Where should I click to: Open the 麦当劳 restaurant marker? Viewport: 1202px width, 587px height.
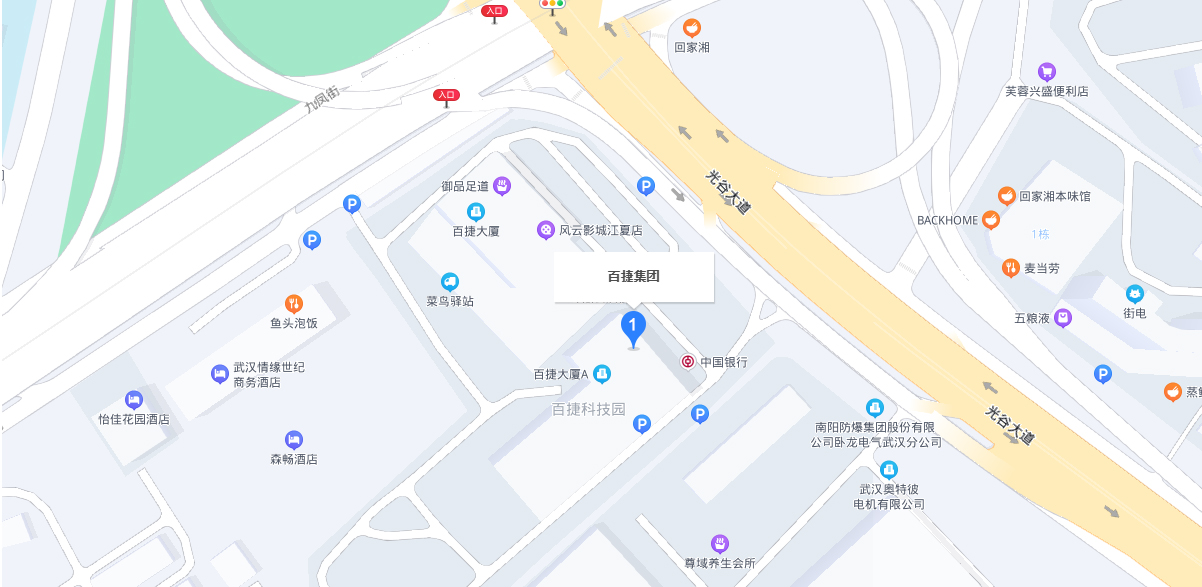[x=1011, y=268]
